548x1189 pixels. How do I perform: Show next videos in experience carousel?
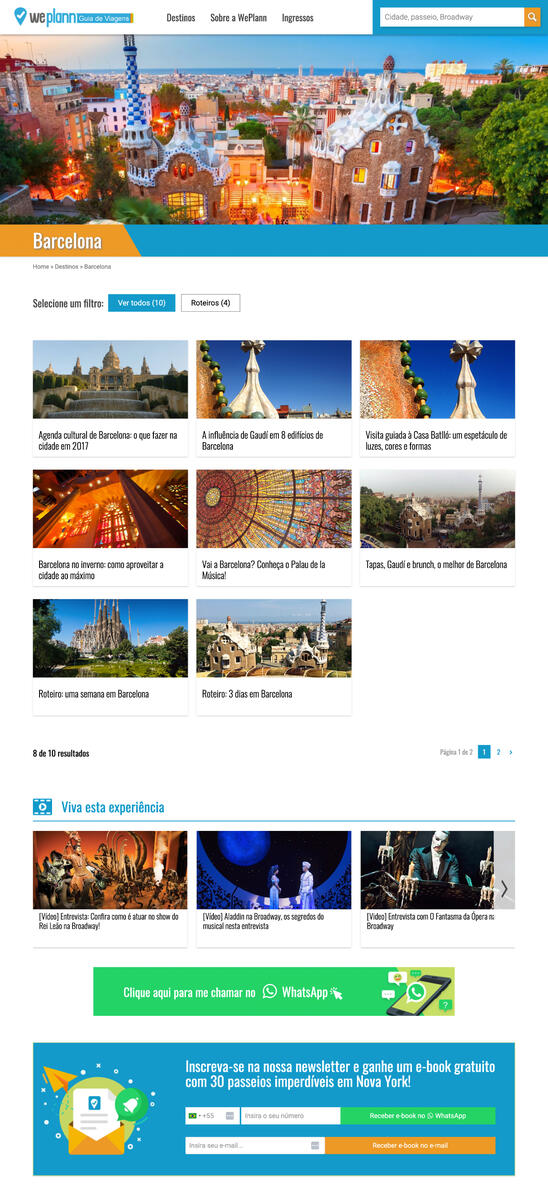coord(504,888)
